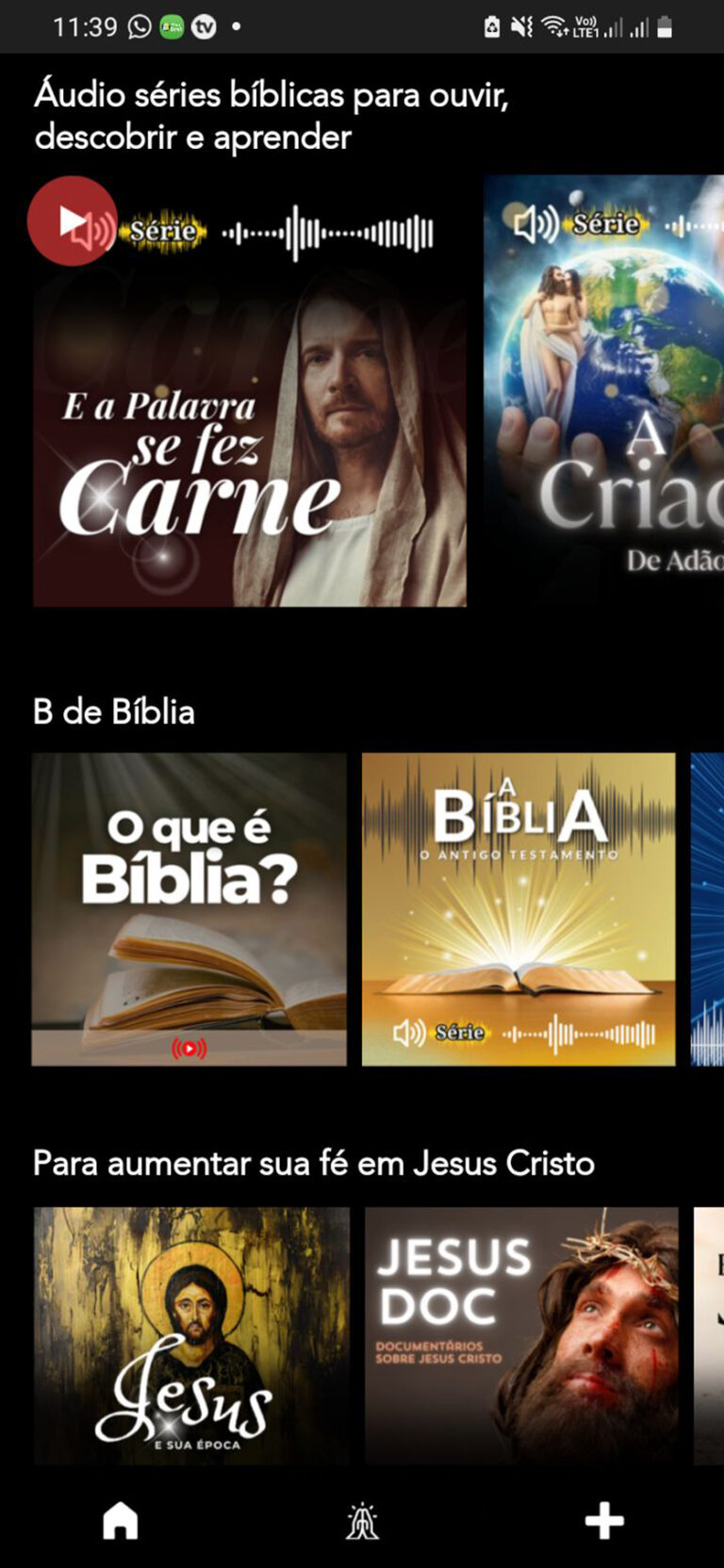
Task: Play the E a Palavra se fez Carne series
Action: pos(72,221)
